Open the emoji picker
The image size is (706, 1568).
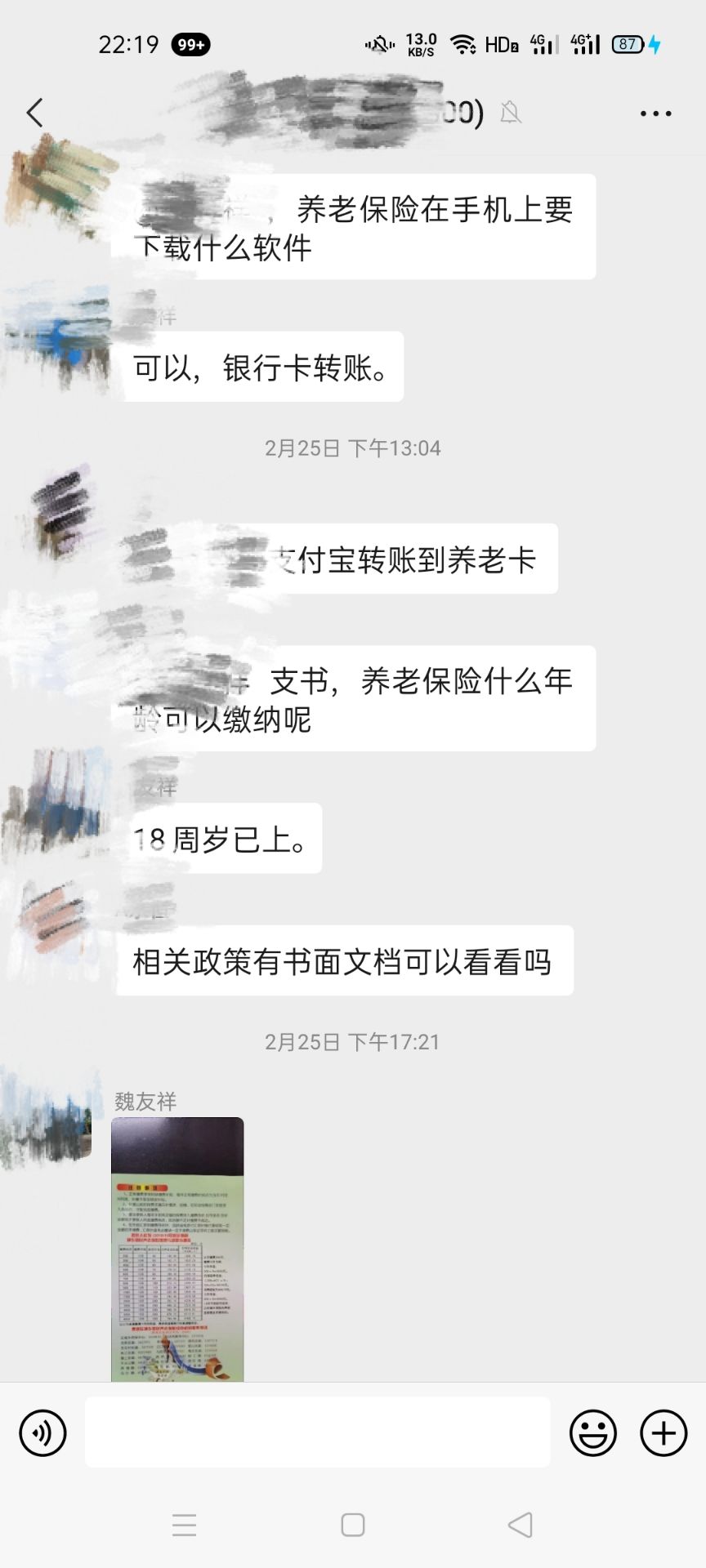coord(592,1432)
